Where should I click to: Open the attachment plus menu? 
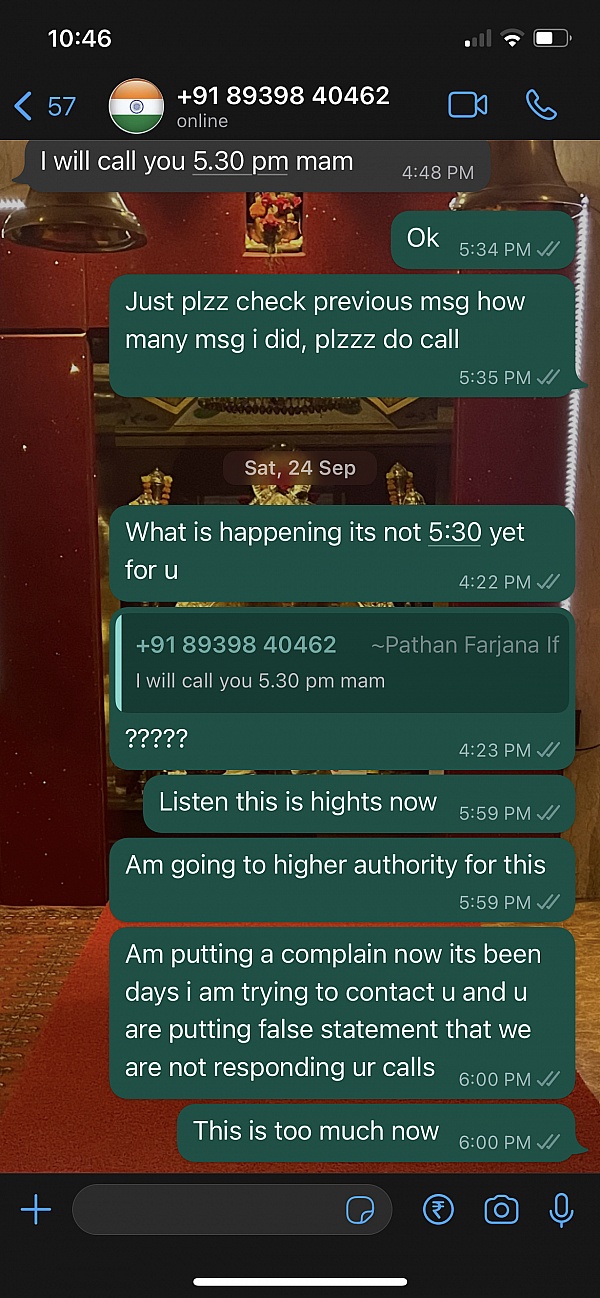click(x=36, y=1211)
